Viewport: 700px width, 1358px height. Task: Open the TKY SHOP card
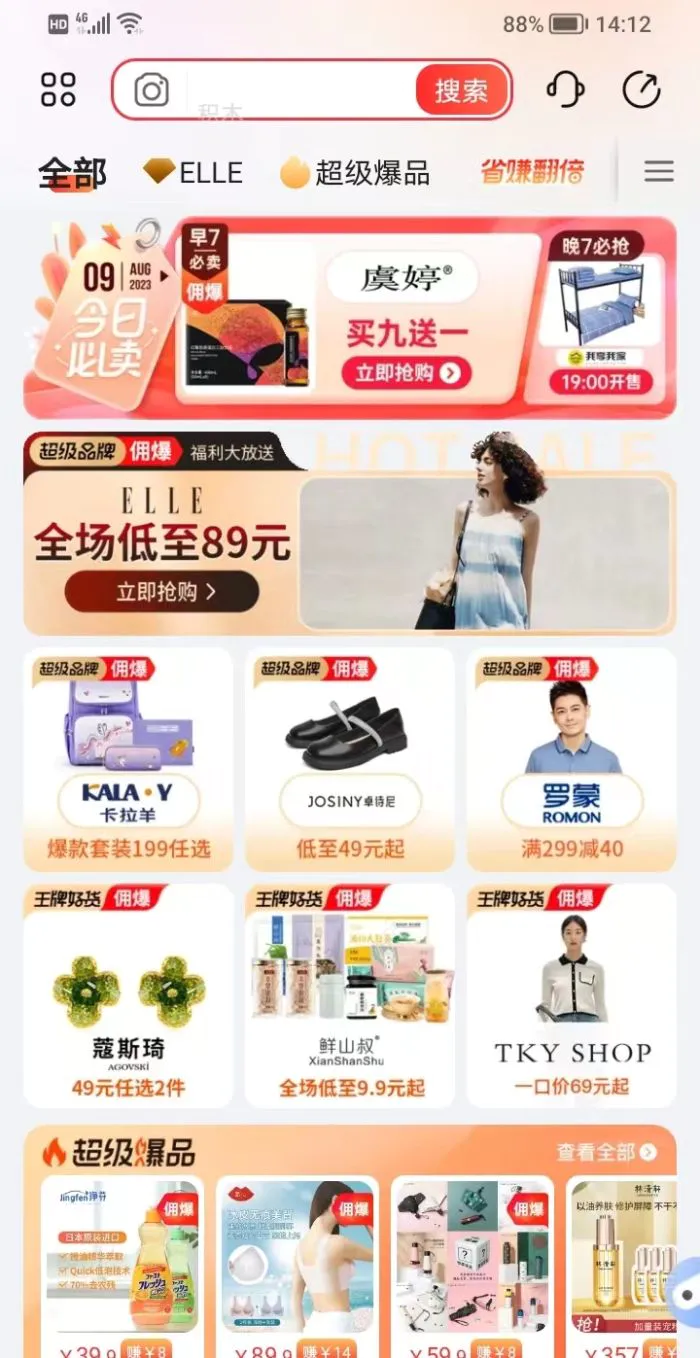tap(571, 996)
